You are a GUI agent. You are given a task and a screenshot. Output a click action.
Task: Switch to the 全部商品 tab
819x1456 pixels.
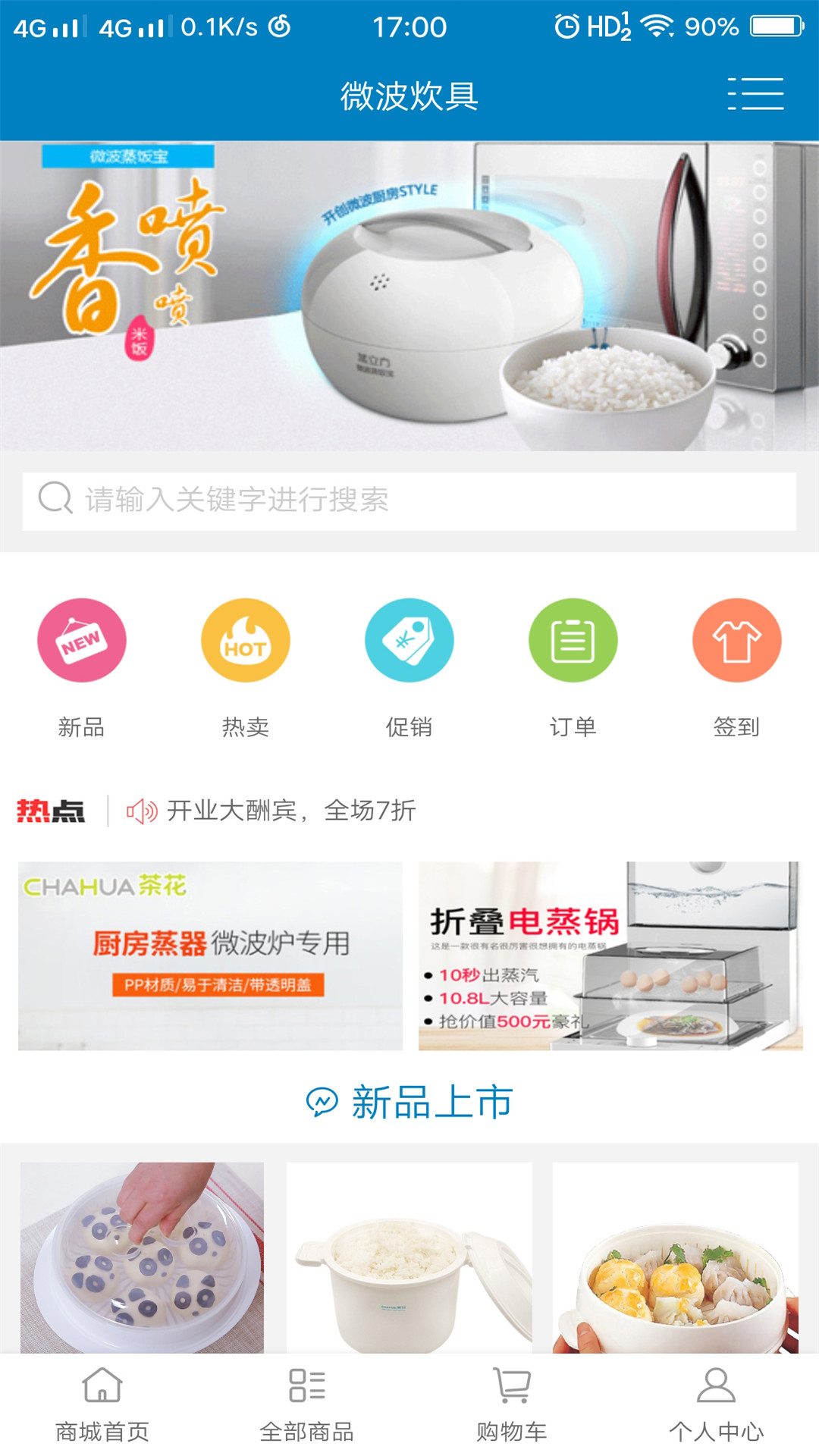click(x=307, y=1404)
